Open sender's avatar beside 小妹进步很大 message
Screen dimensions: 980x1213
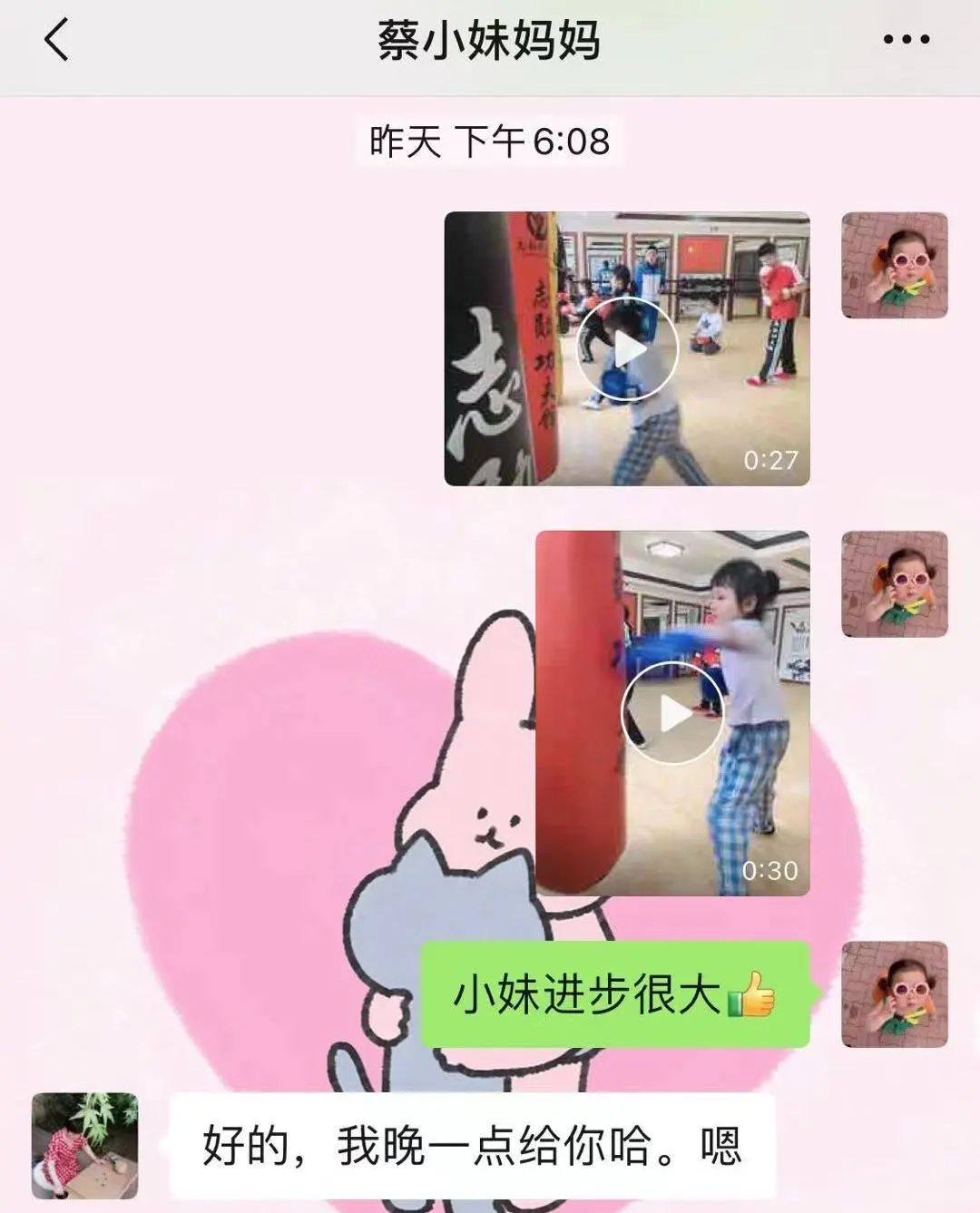pos(894,994)
